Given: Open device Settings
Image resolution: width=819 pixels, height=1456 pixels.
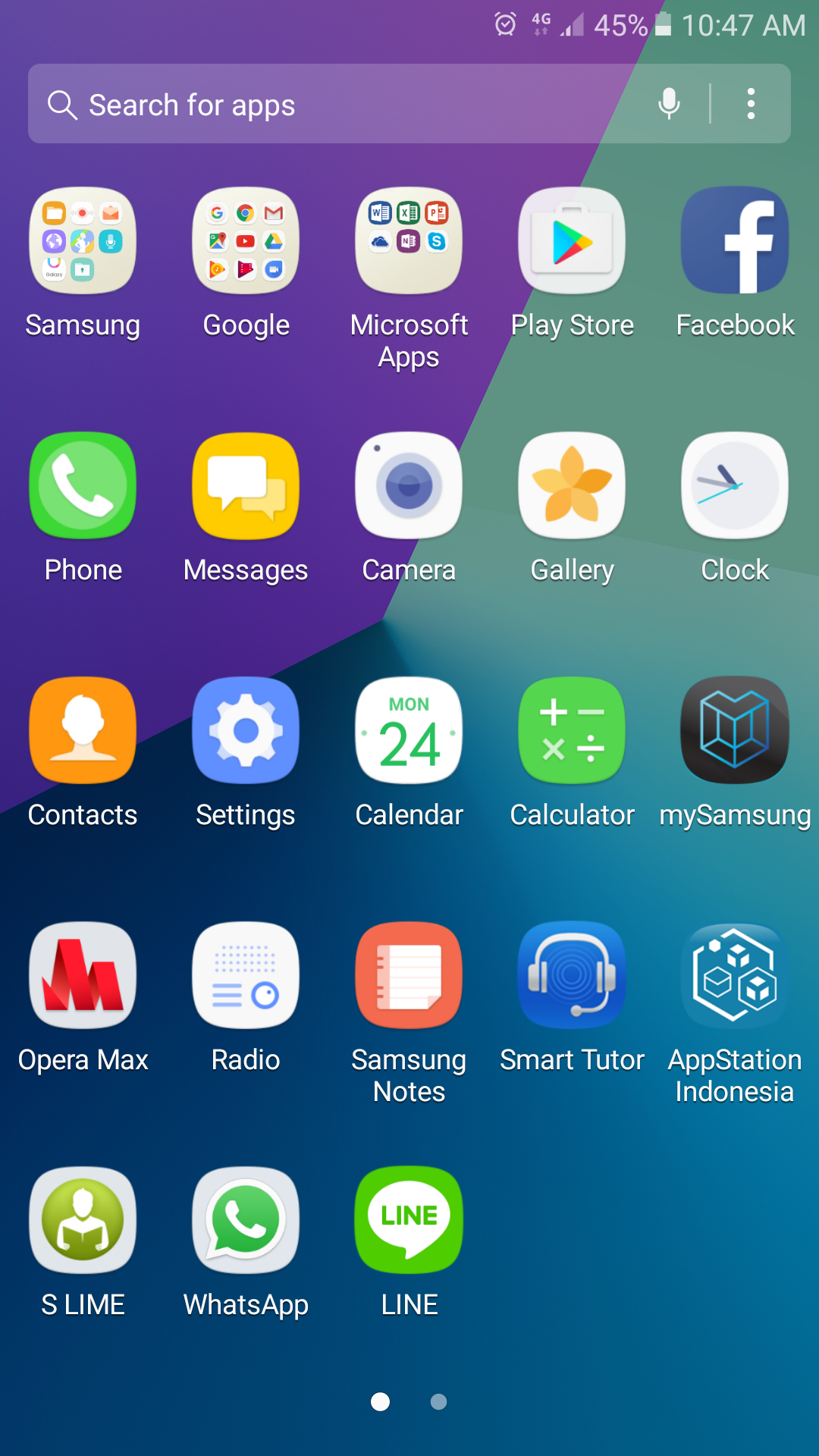Looking at the screenshot, I should coord(246,731).
